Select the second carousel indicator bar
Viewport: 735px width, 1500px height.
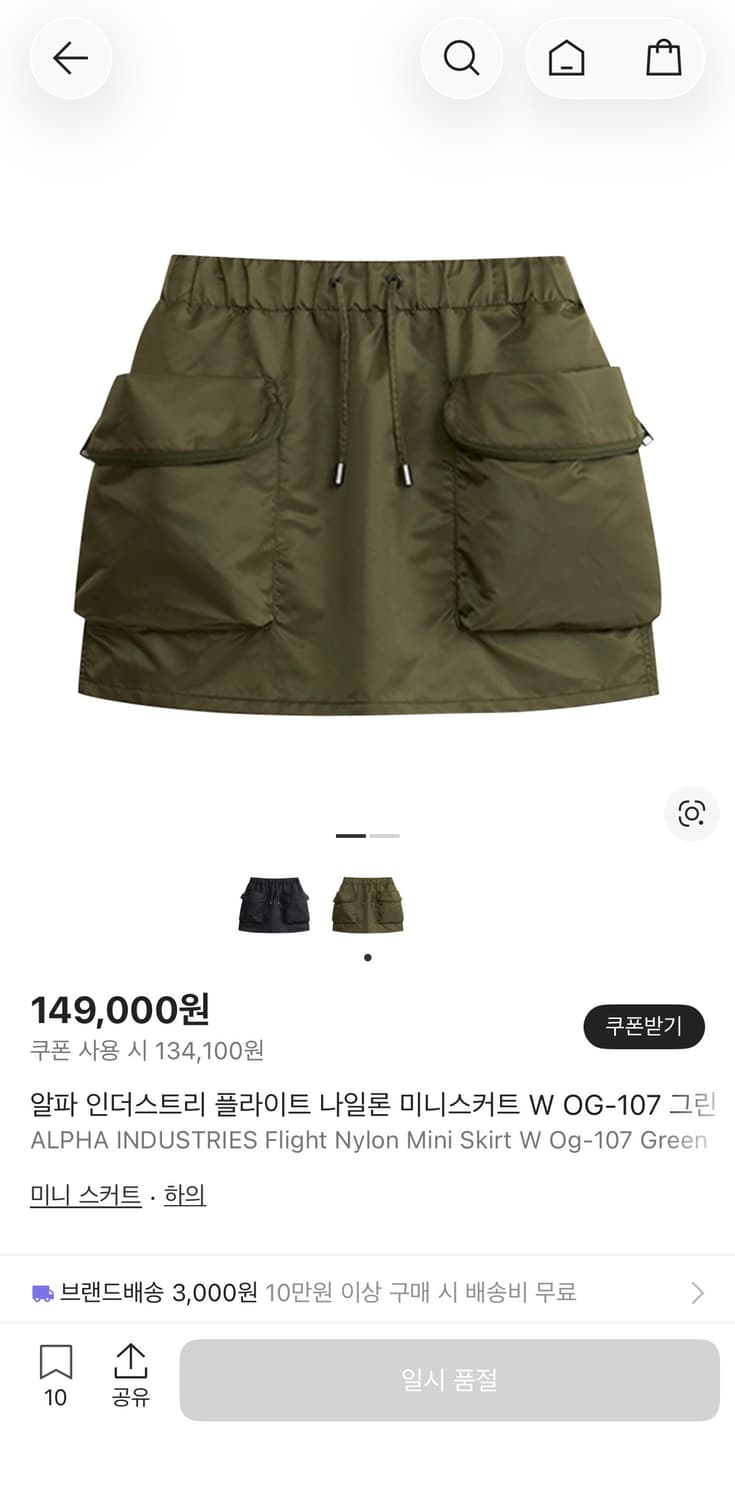point(386,835)
